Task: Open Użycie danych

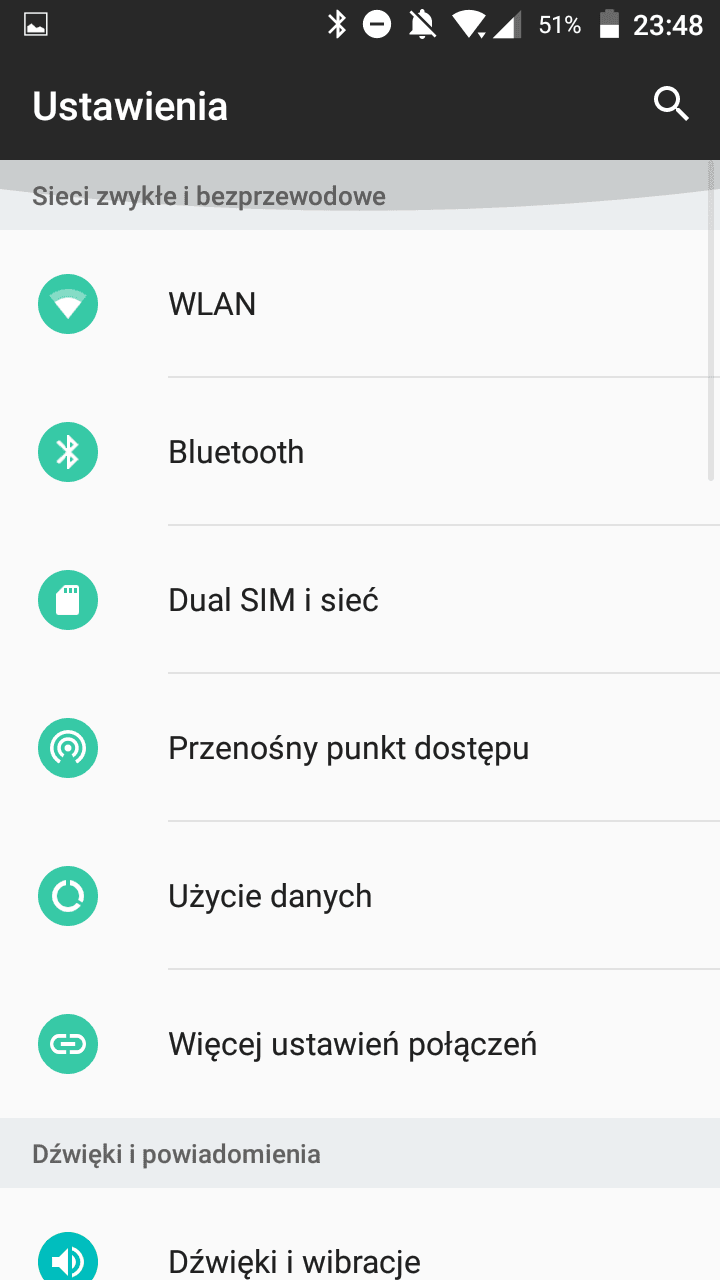Action: 360,896
